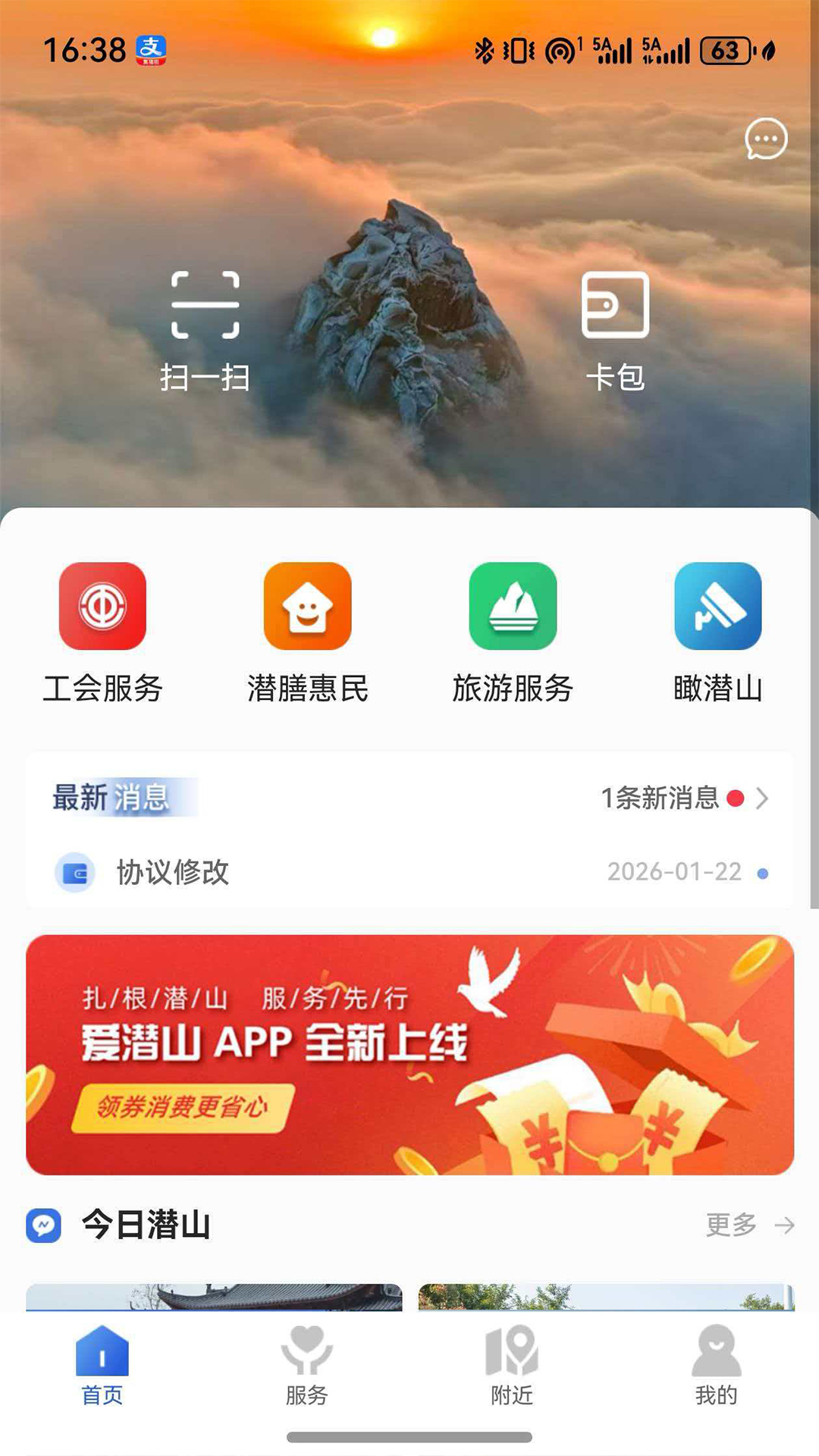Open 潜膳惠民 with the orange house icon
Image resolution: width=819 pixels, height=1456 pixels.
click(306, 607)
